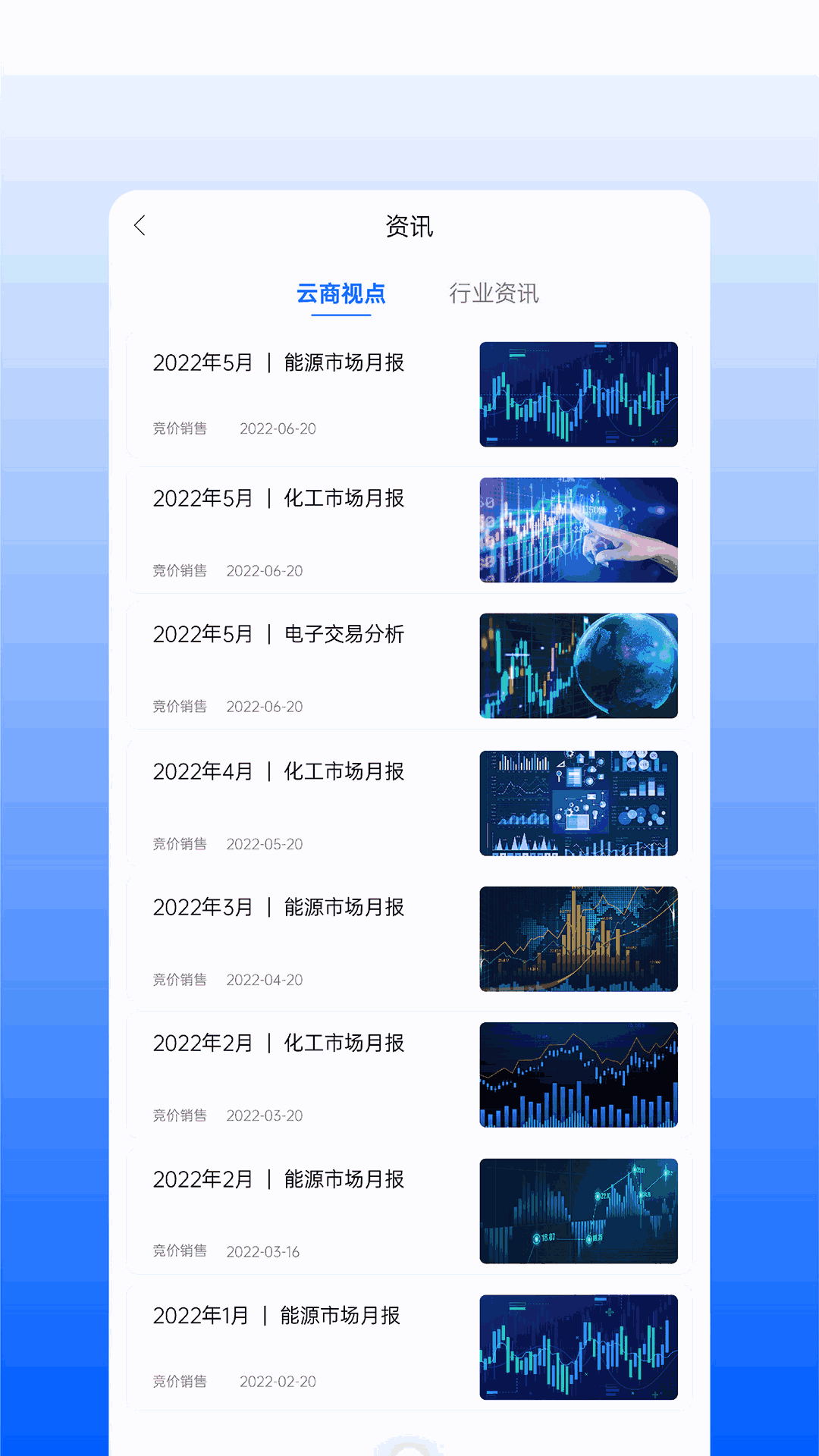The height and width of the screenshot is (1456, 819).
Task: Open 2022年5月 能源市场月报 article
Action: point(279,363)
